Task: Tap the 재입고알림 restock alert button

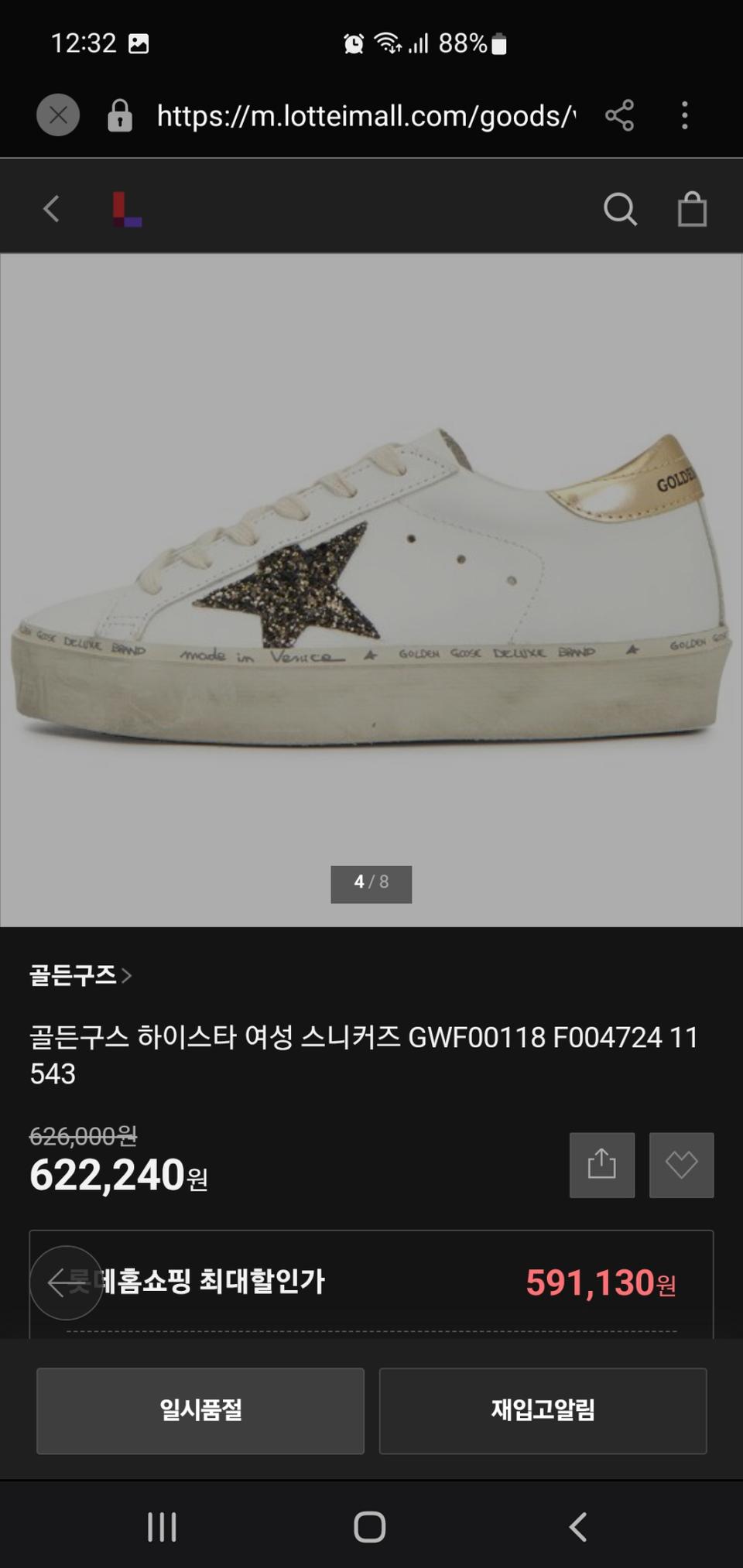Action: coord(543,1410)
